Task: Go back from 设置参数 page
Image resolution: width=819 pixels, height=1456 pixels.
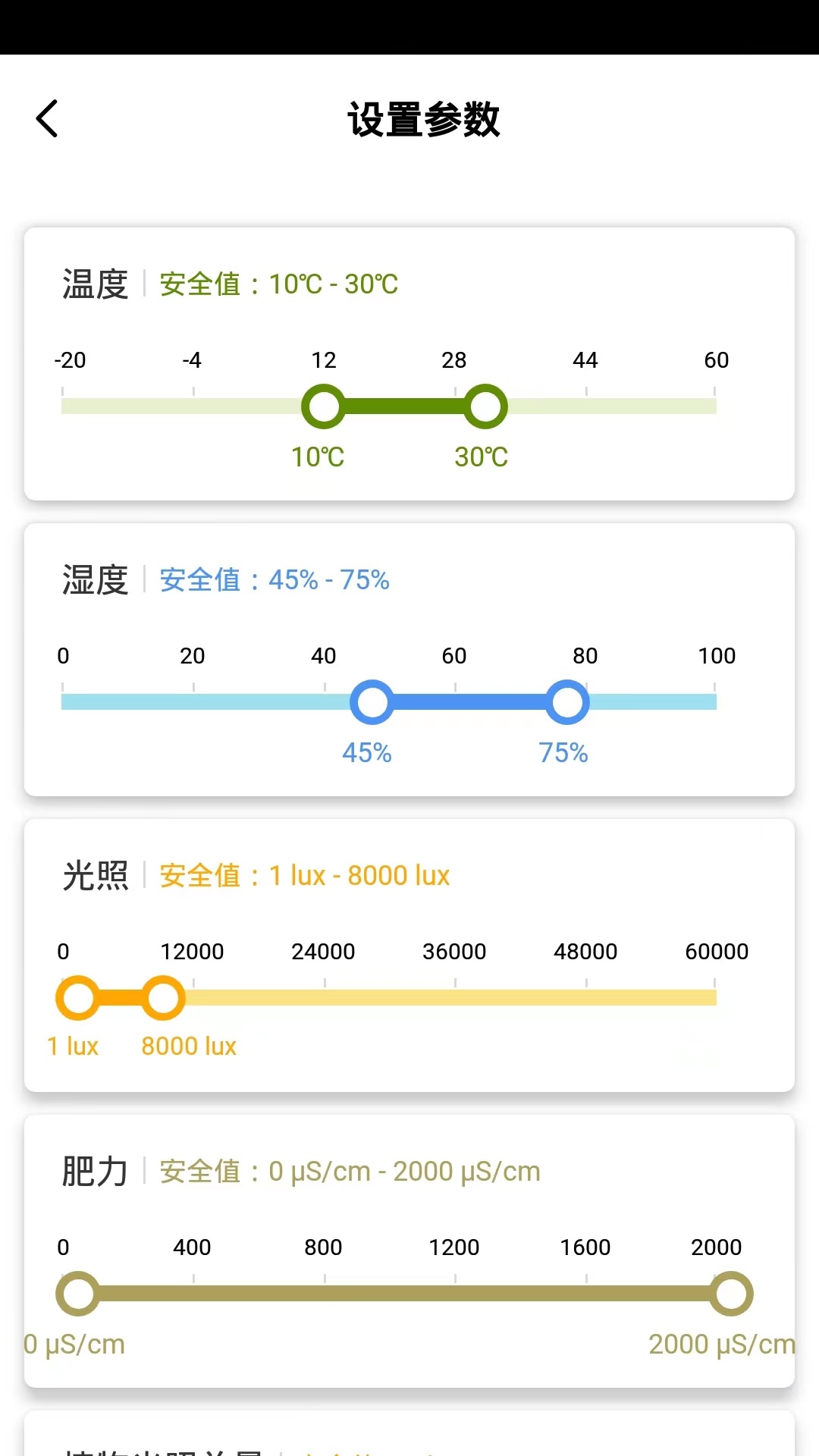Action: point(47,119)
